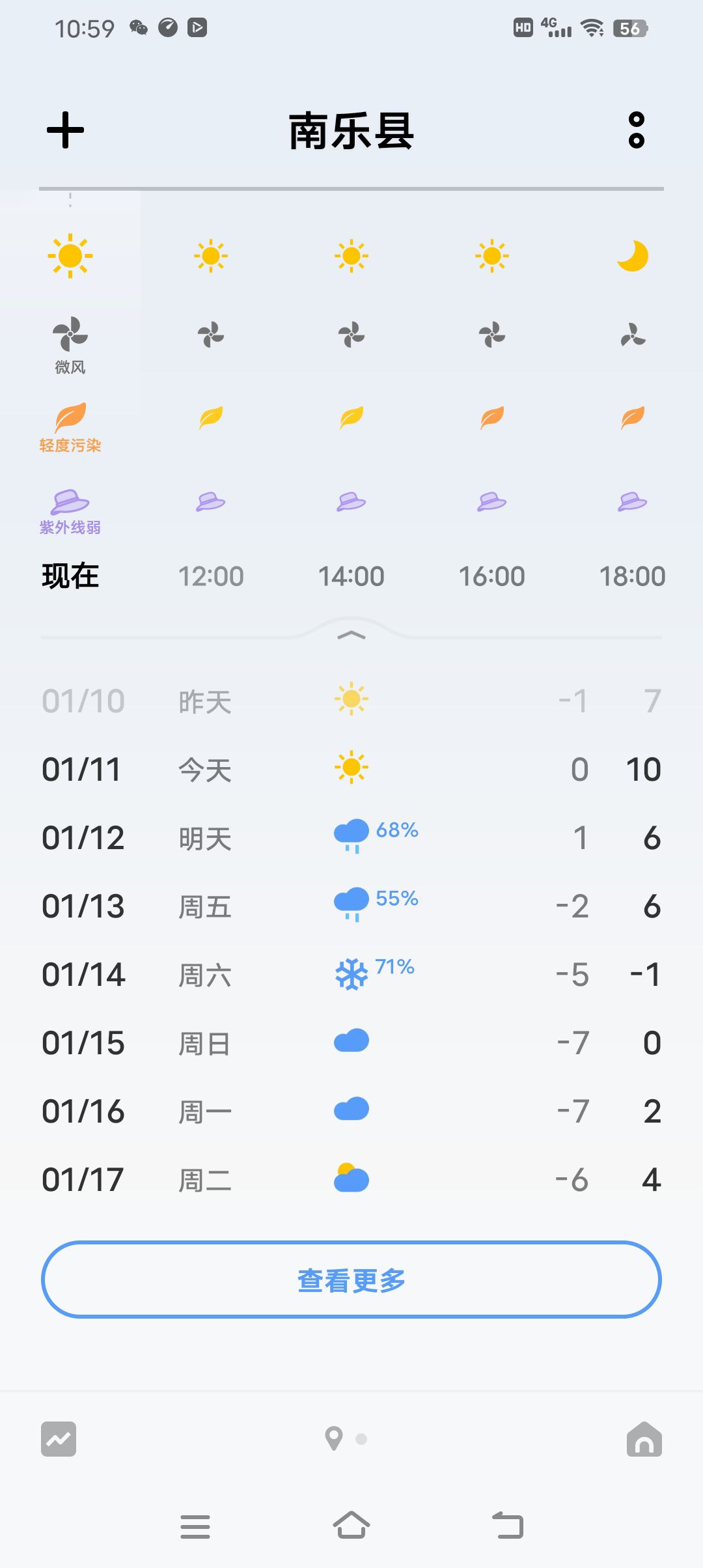The image size is (703, 1568).
Task: Open the trend chart icon in the bottom bar
Action: [x=59, y=1439]
